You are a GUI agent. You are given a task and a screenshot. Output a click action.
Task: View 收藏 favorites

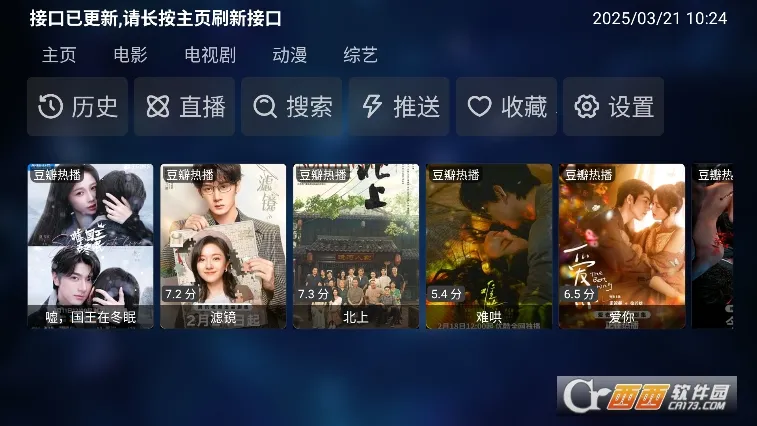(x=506, y=107)
